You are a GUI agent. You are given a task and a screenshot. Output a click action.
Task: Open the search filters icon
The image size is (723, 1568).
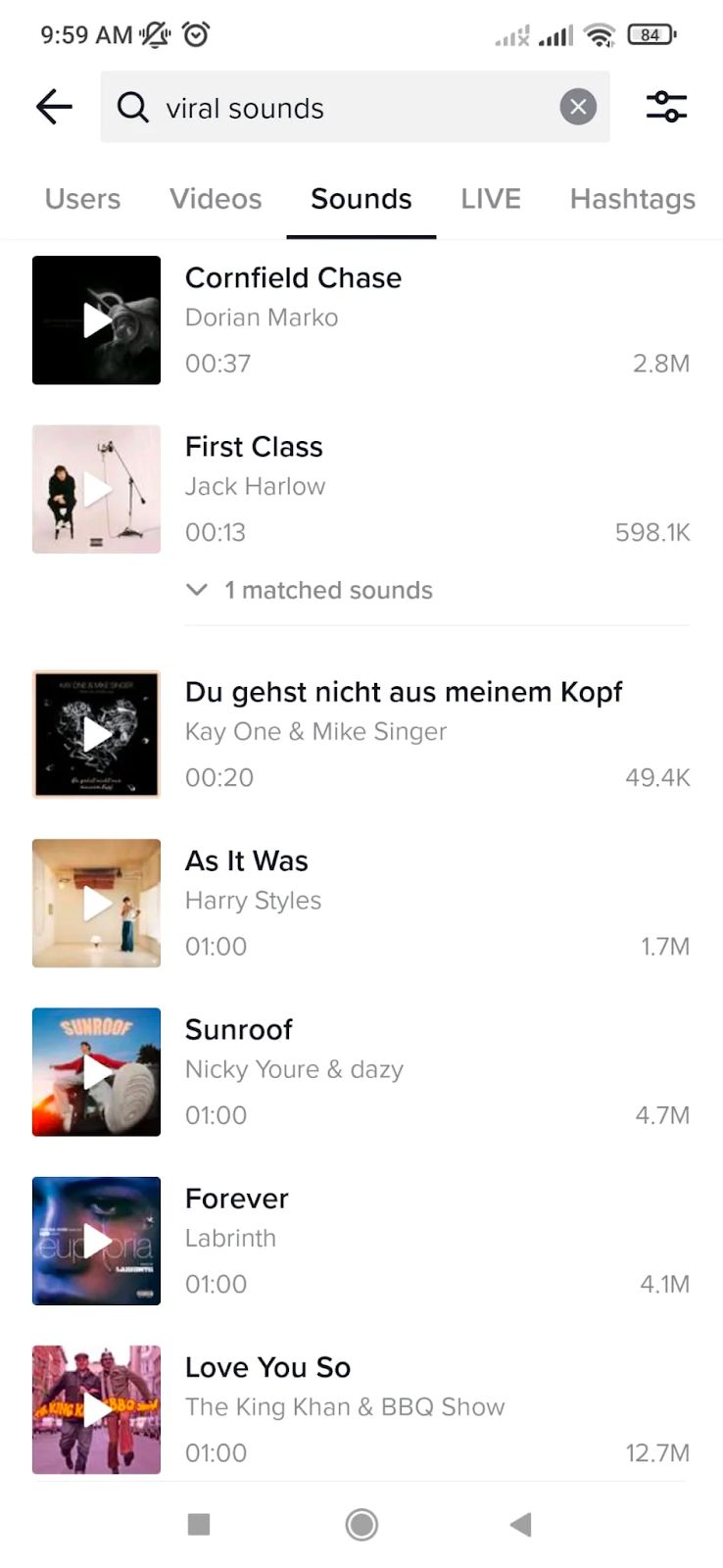pyautogui.click(x=666, y=107)
